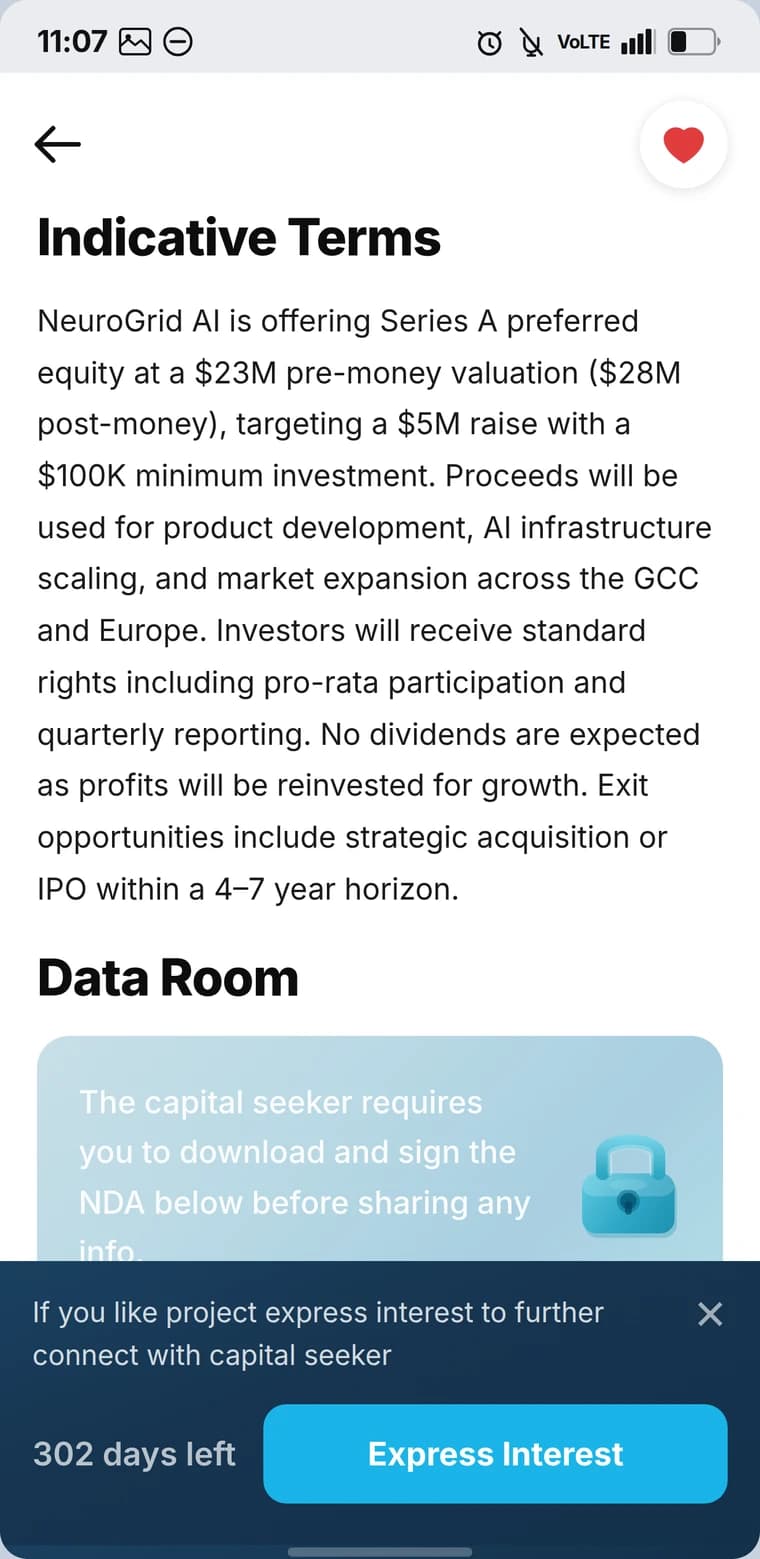
Task: Go back using the arrow icon
Action: pyautogui.click(x=57, y=145)
